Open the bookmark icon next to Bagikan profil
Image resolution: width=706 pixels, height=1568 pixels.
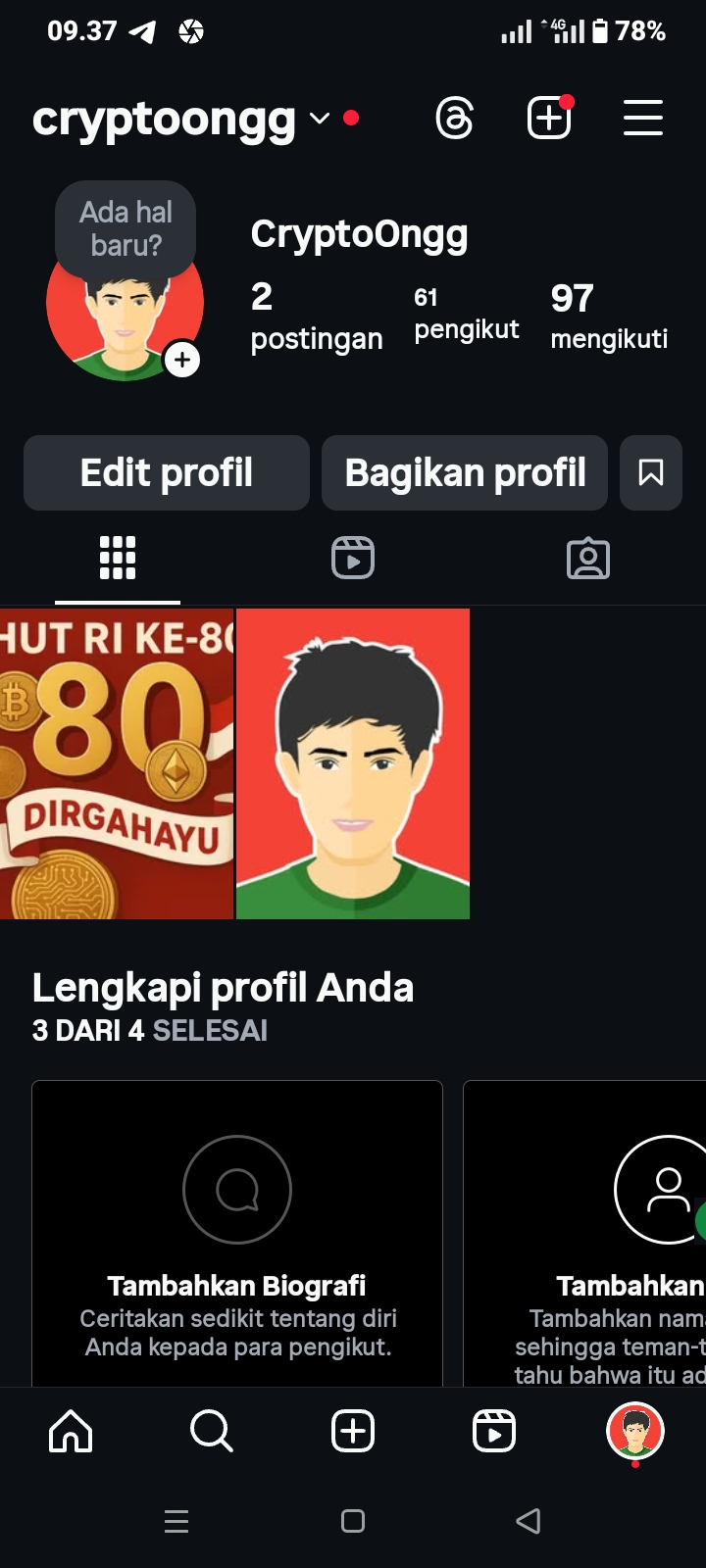click(651, 473)
